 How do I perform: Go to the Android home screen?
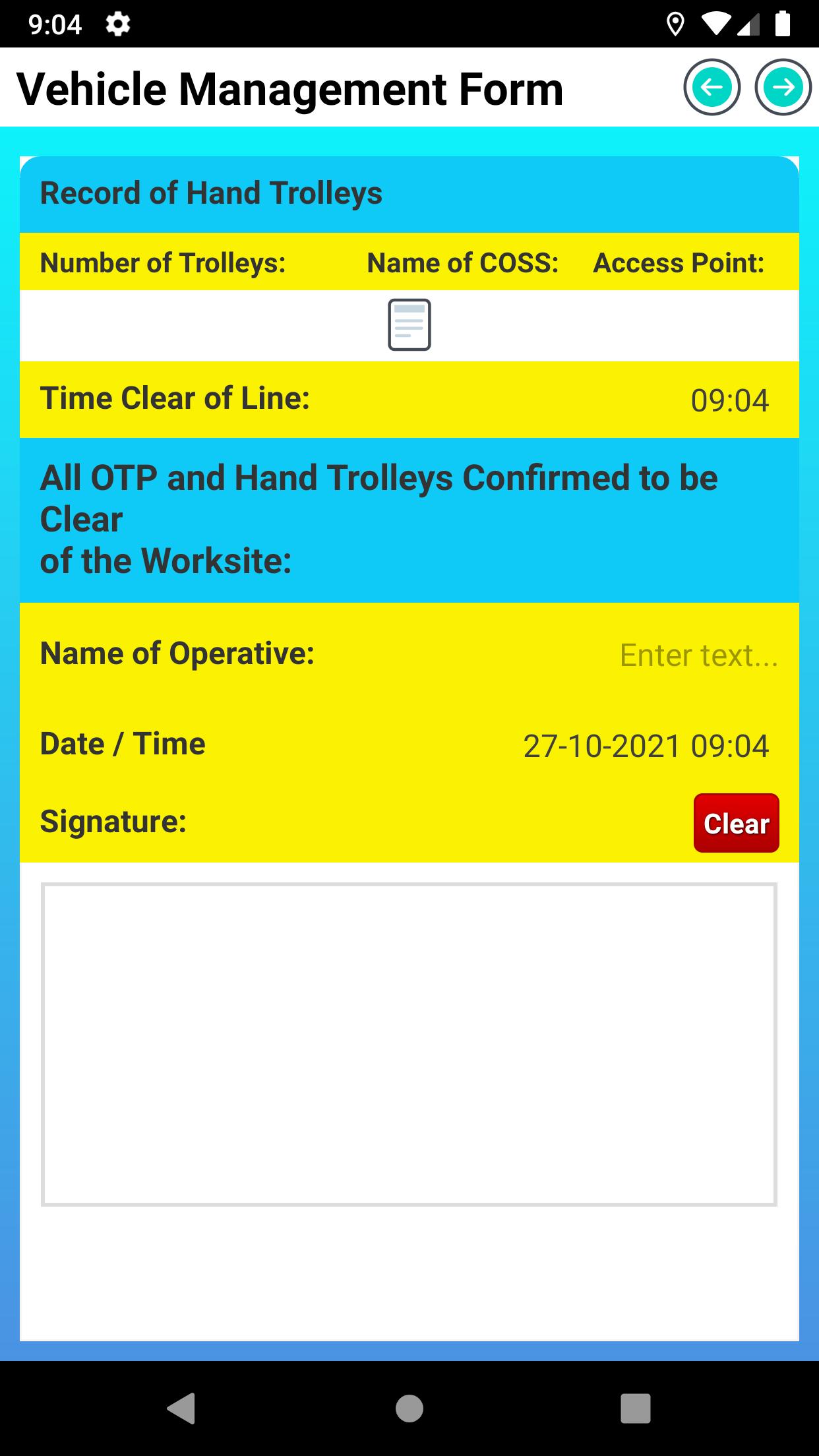pyautogui.click(x=409, y=1409)
